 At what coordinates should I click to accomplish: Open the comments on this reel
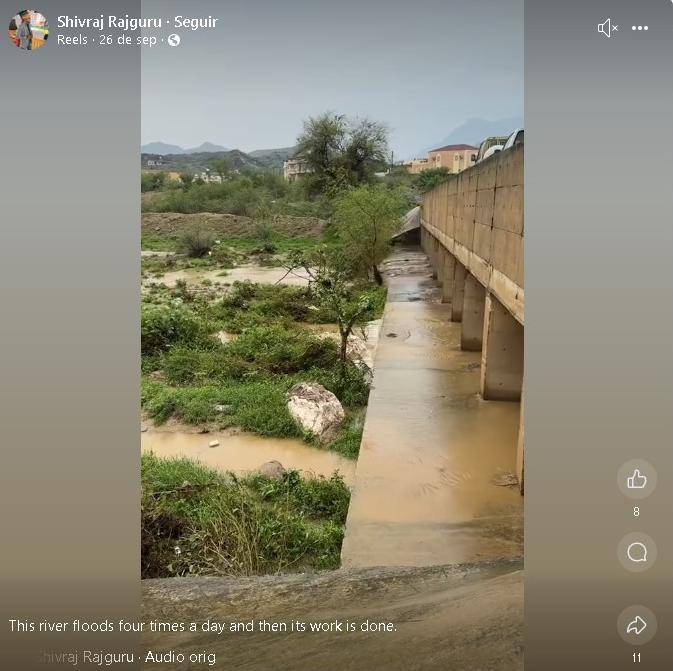[x=636, y=552]
